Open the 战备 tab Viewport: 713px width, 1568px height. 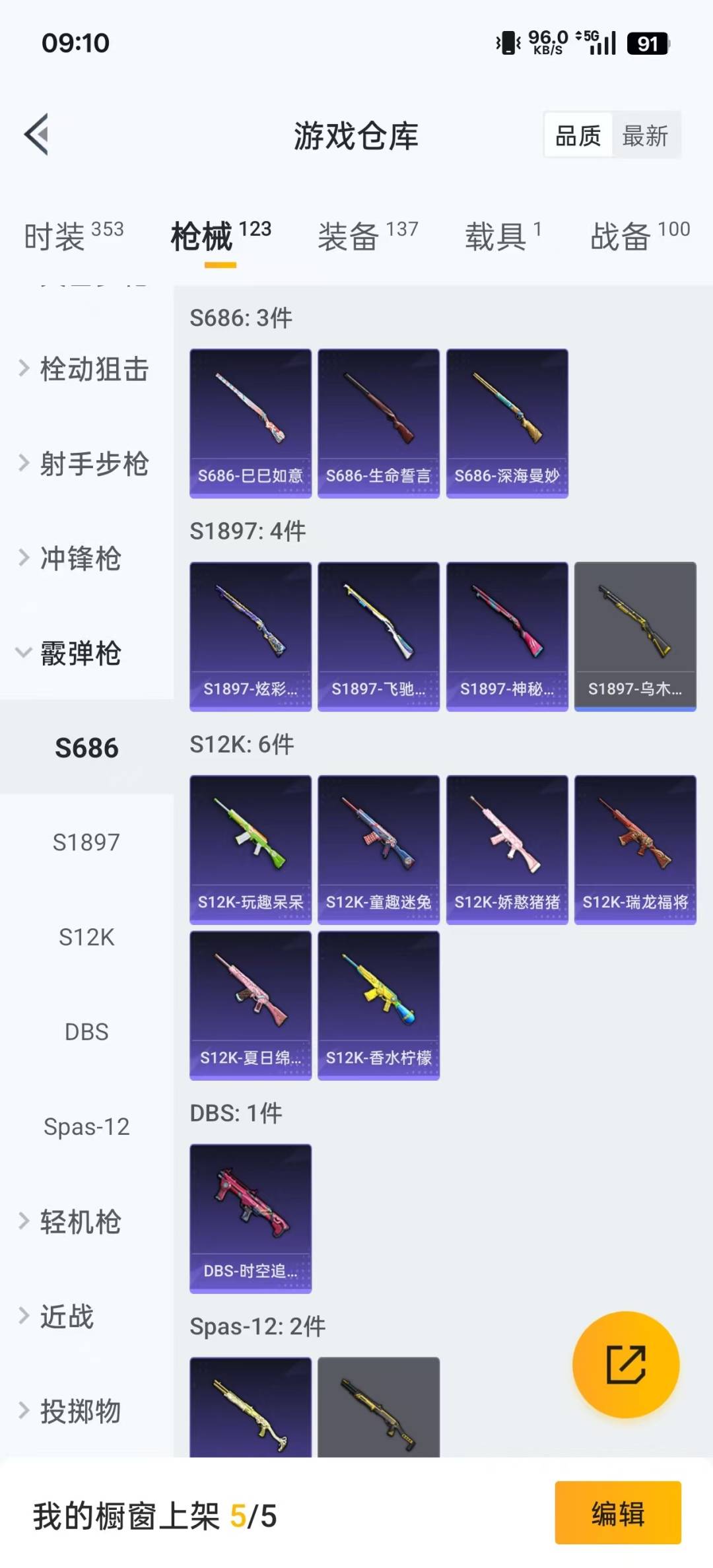640,236
